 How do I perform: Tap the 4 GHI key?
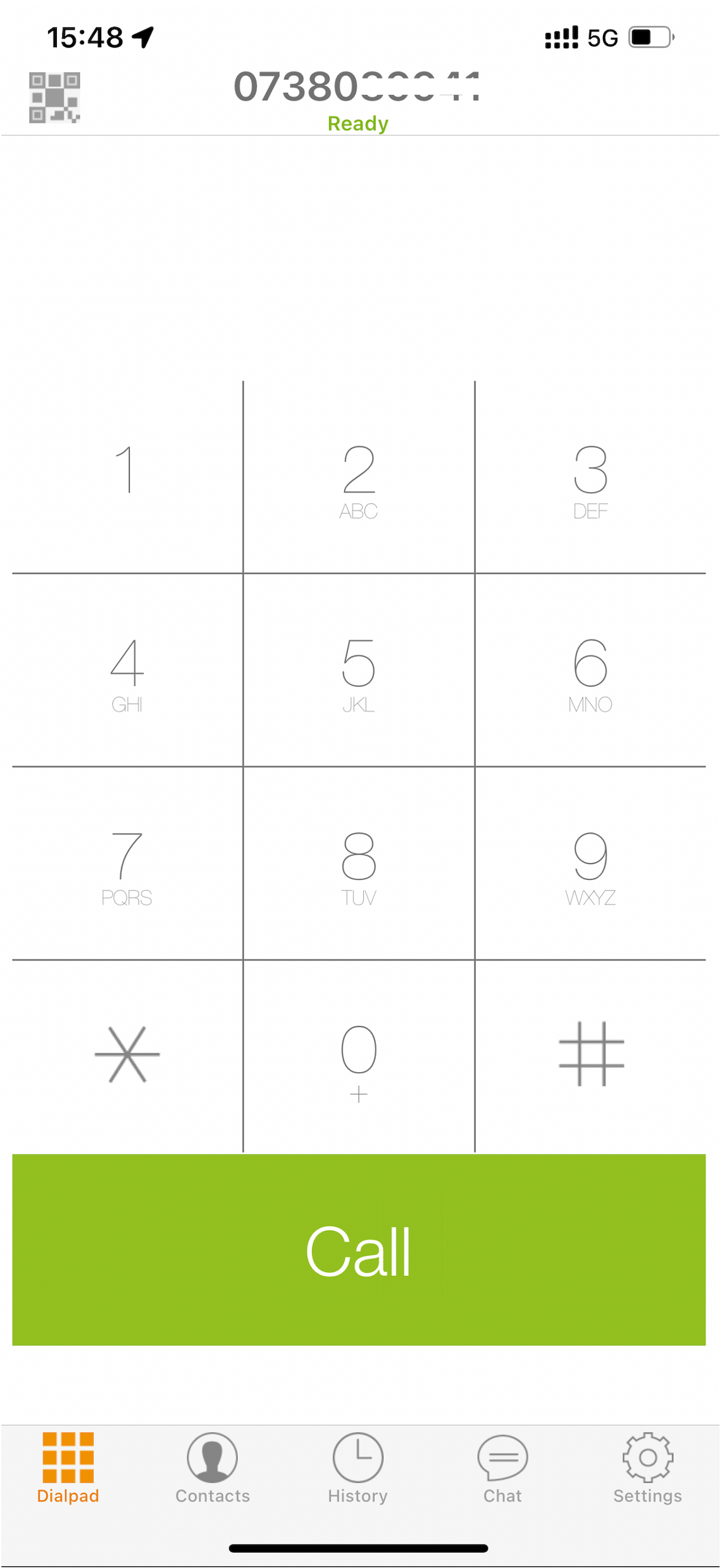point(127,670)
